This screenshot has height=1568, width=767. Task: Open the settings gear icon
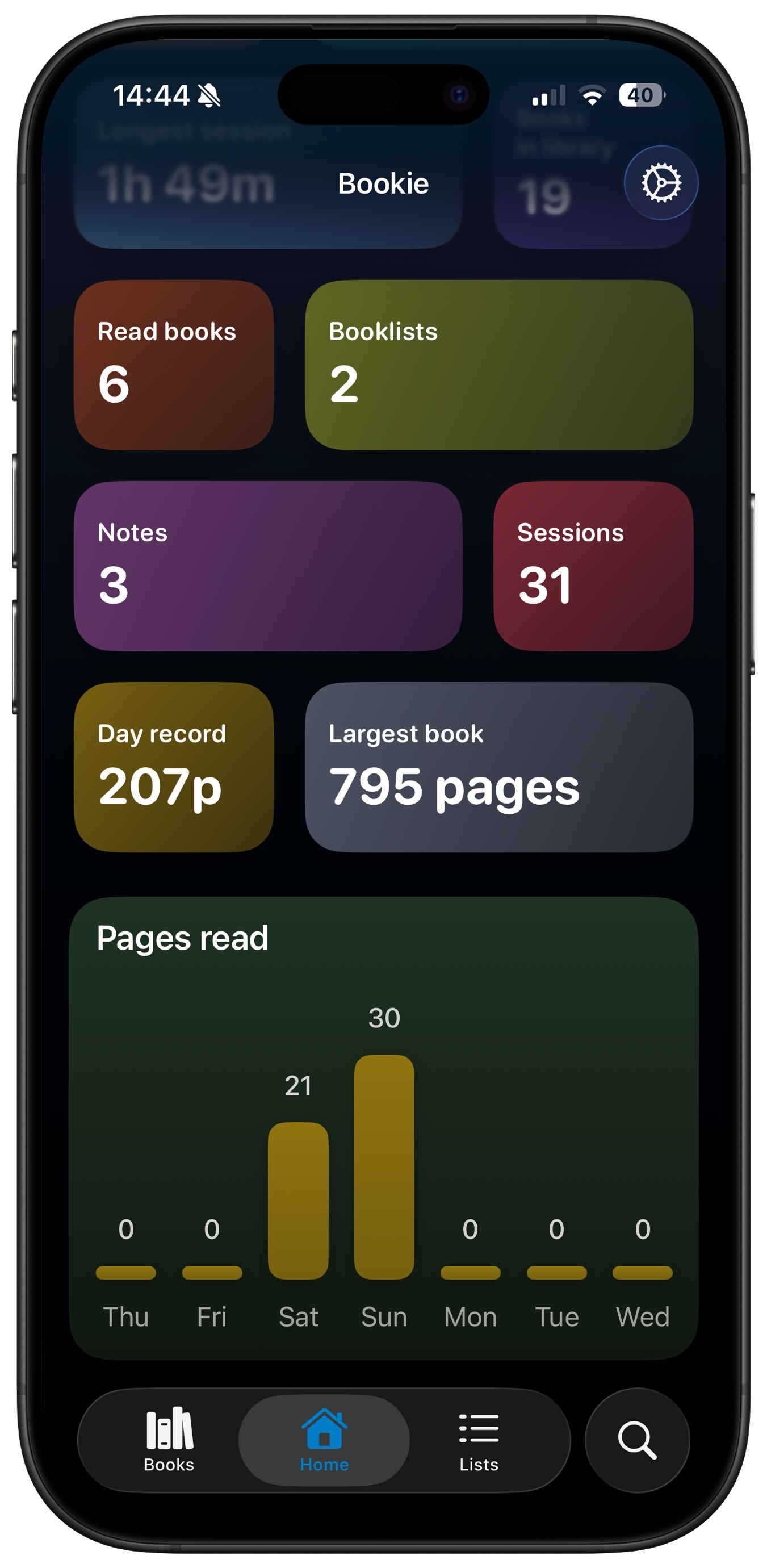coord(660,183)
